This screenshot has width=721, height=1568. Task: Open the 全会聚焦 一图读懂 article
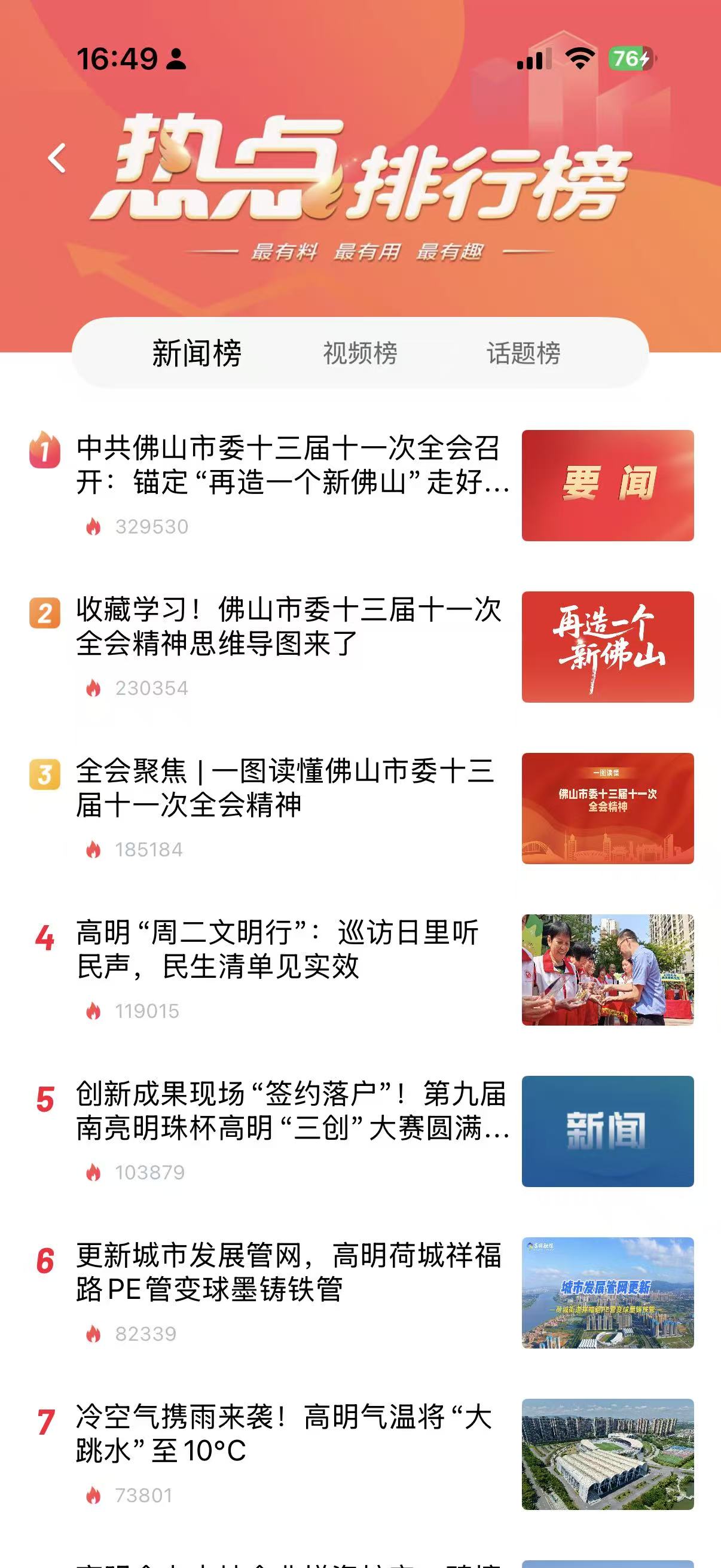coord(286,788)
